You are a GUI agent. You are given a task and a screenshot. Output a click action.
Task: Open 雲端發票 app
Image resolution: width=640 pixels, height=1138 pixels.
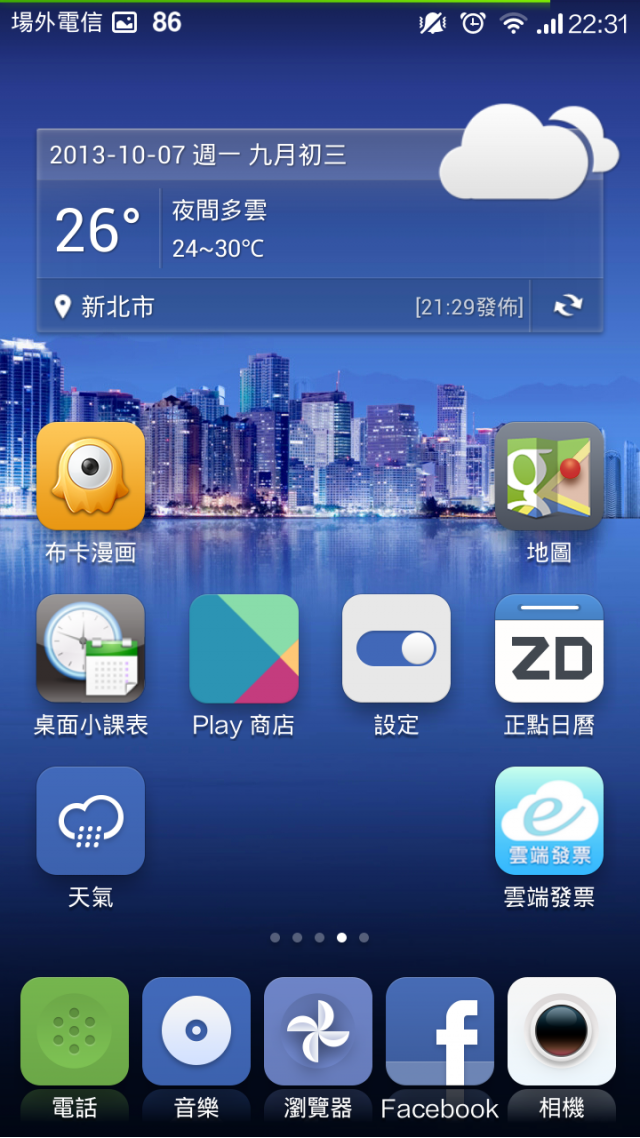coord(549,821)
